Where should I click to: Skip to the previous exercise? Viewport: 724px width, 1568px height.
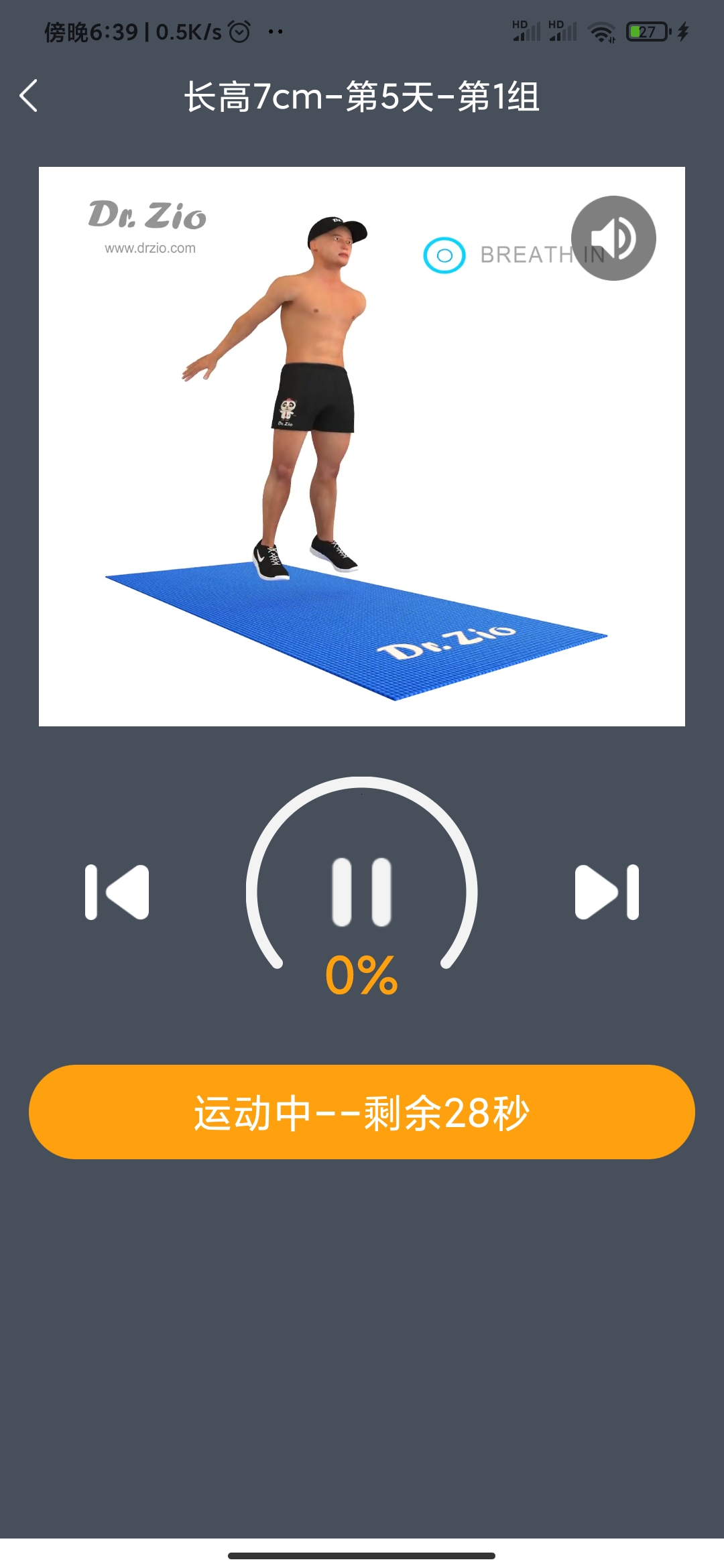click(x=117, y=892)
